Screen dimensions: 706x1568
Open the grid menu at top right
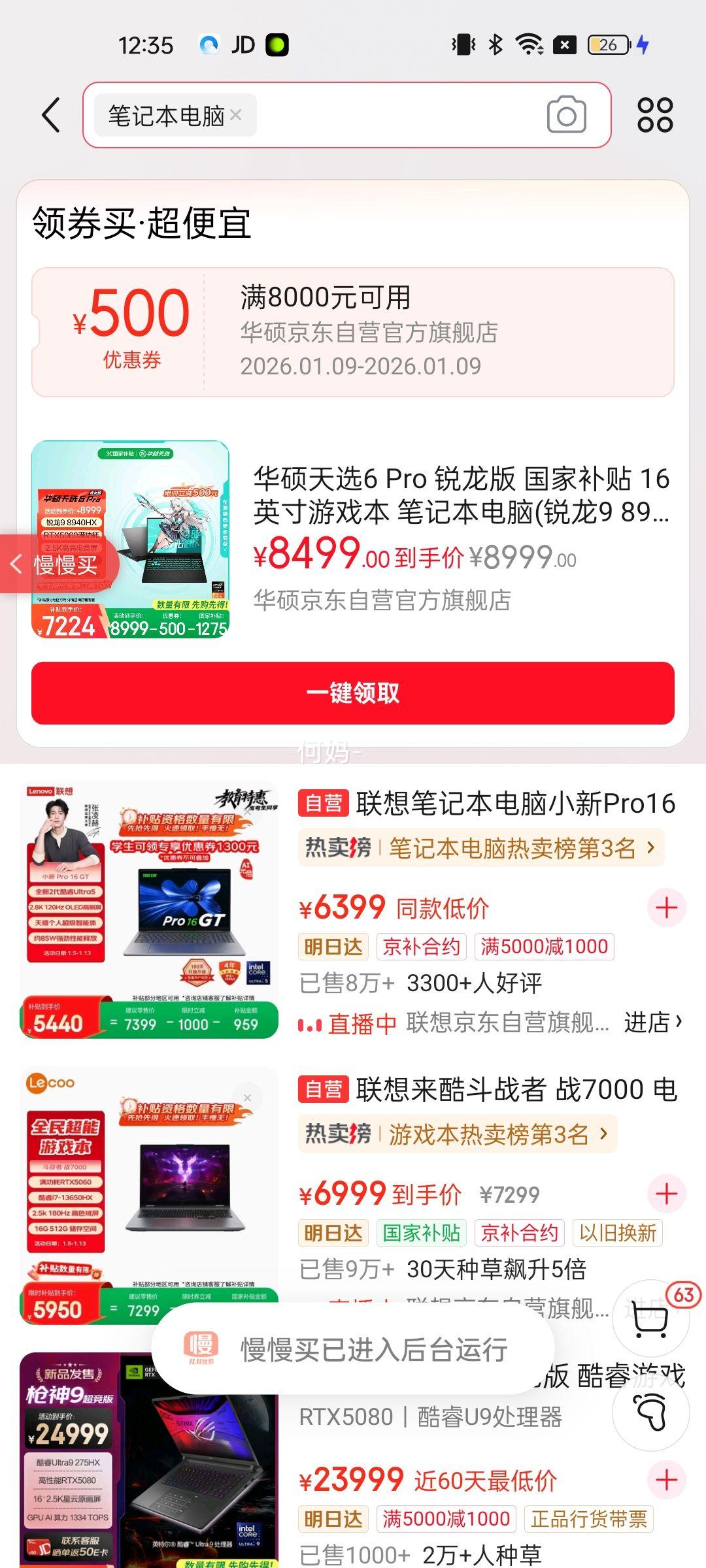tap(656, 115)
